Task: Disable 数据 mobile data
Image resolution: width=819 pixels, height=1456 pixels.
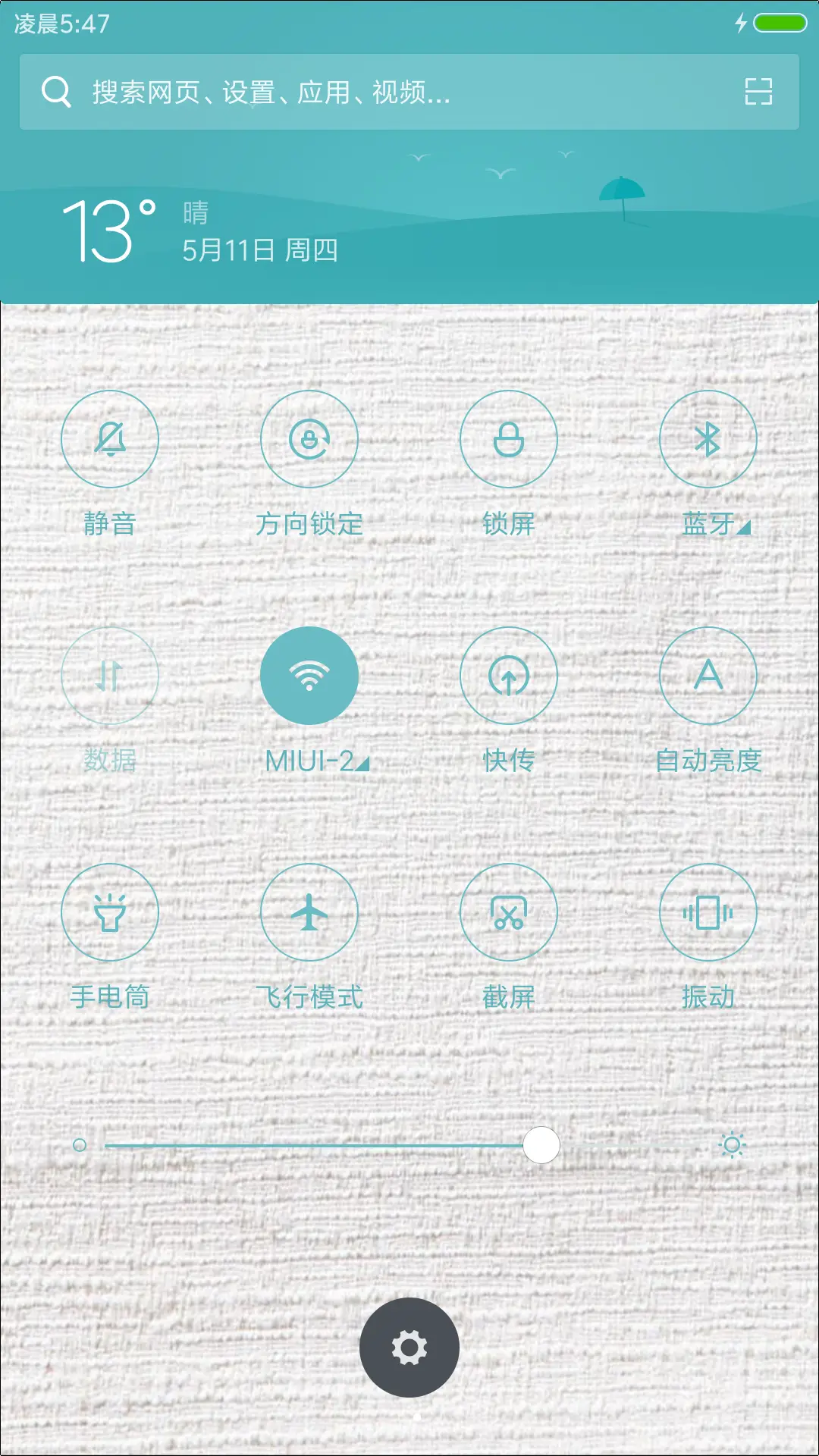Action: pyautogui.click(x=110, y=675)
